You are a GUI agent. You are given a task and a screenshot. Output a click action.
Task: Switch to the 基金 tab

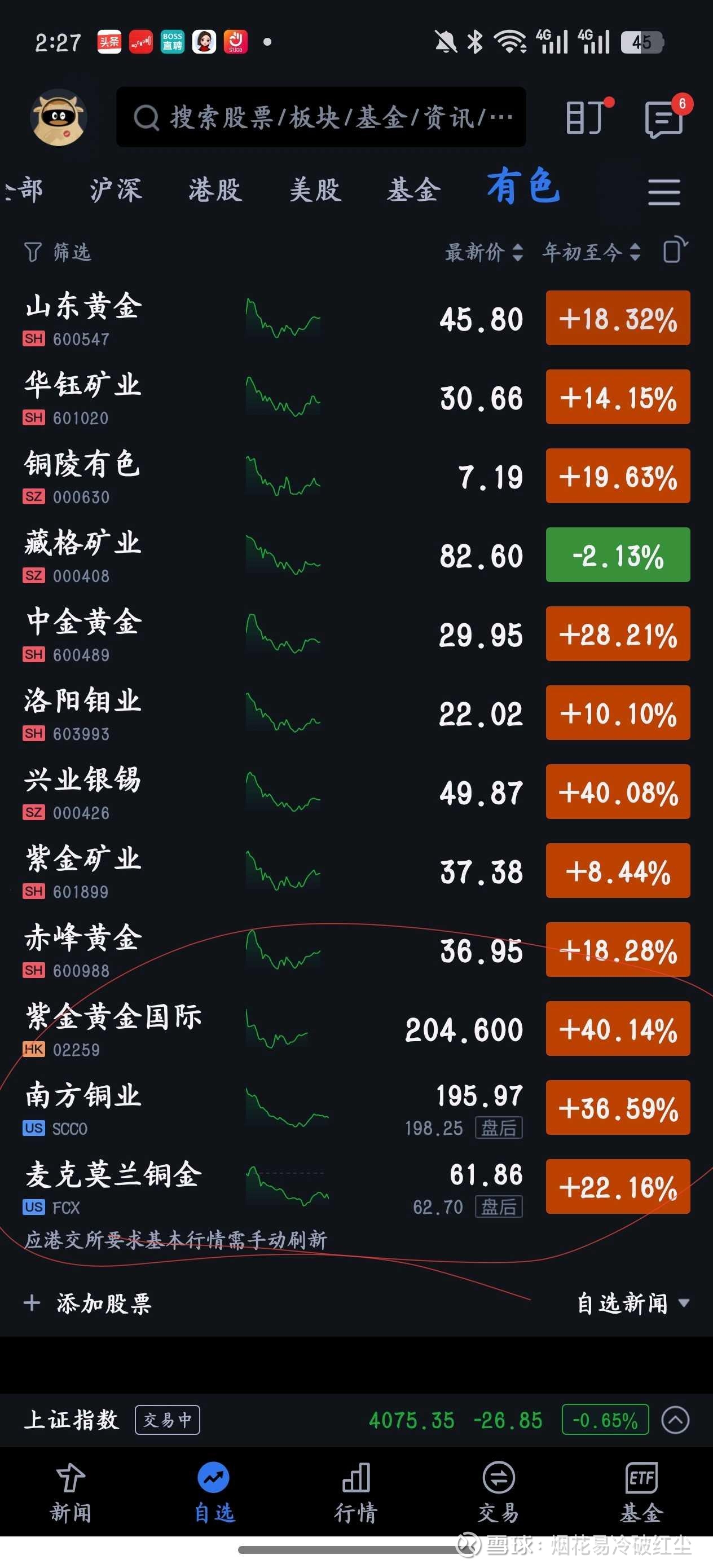point(414,190)
